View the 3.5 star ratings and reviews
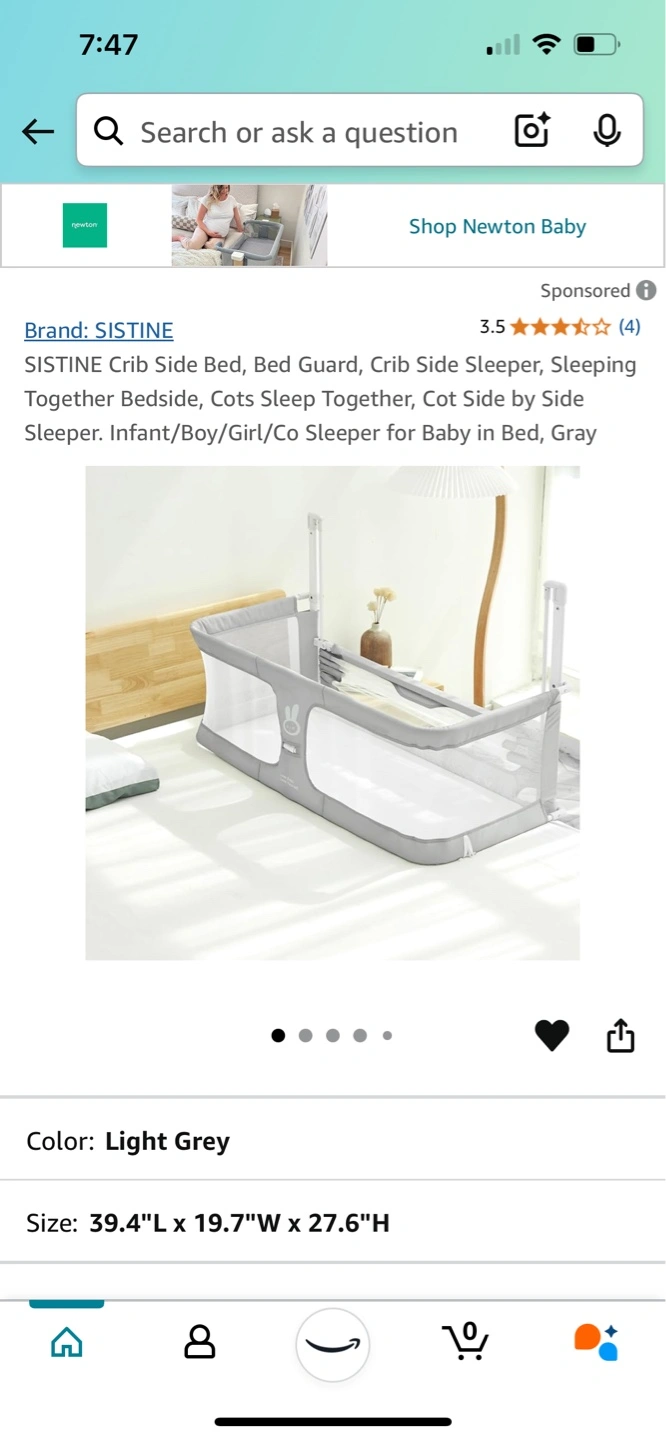666x1440 pixels. 560,327
